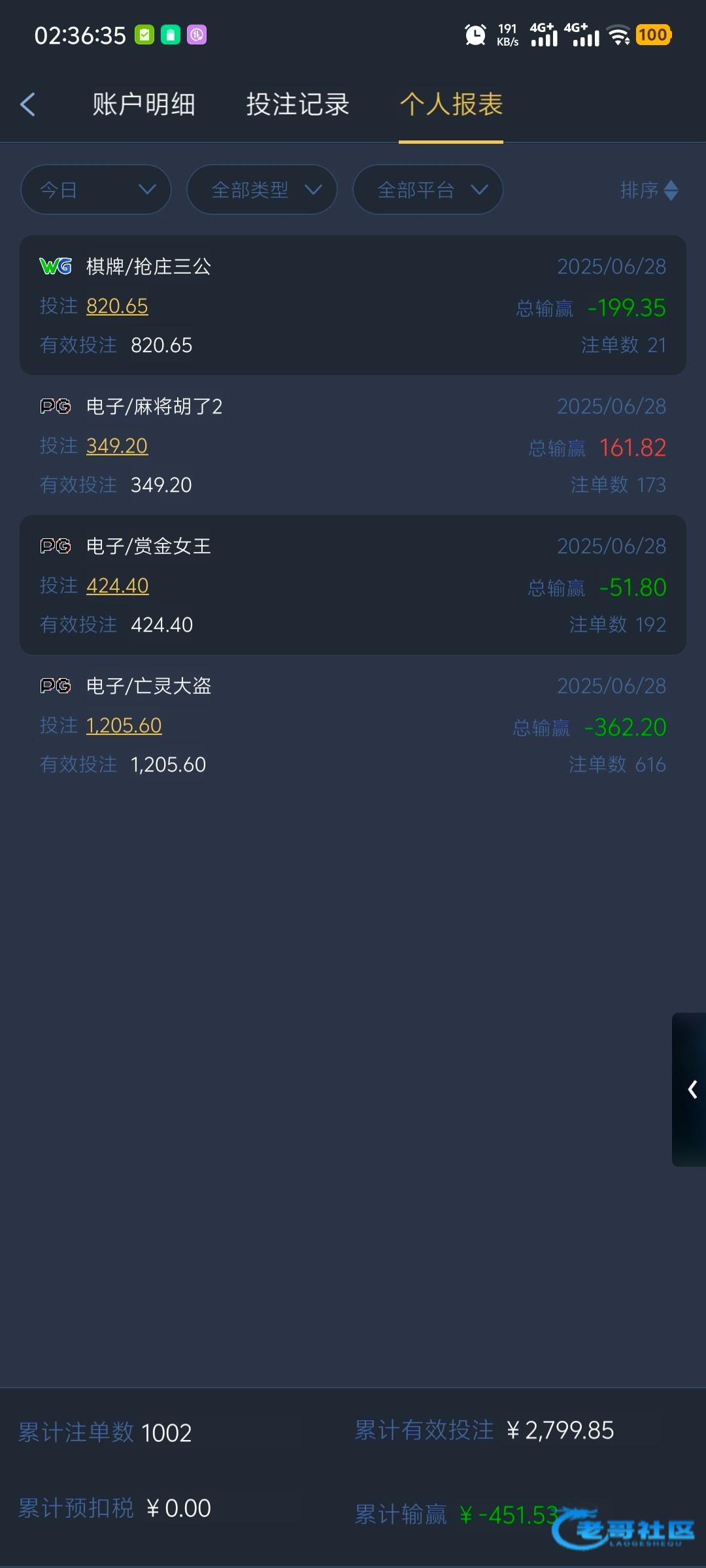This screenshot has height=1568, width=706.
Task: Switch to the 投注记录 tab
Action: click(x=298, y=105)
